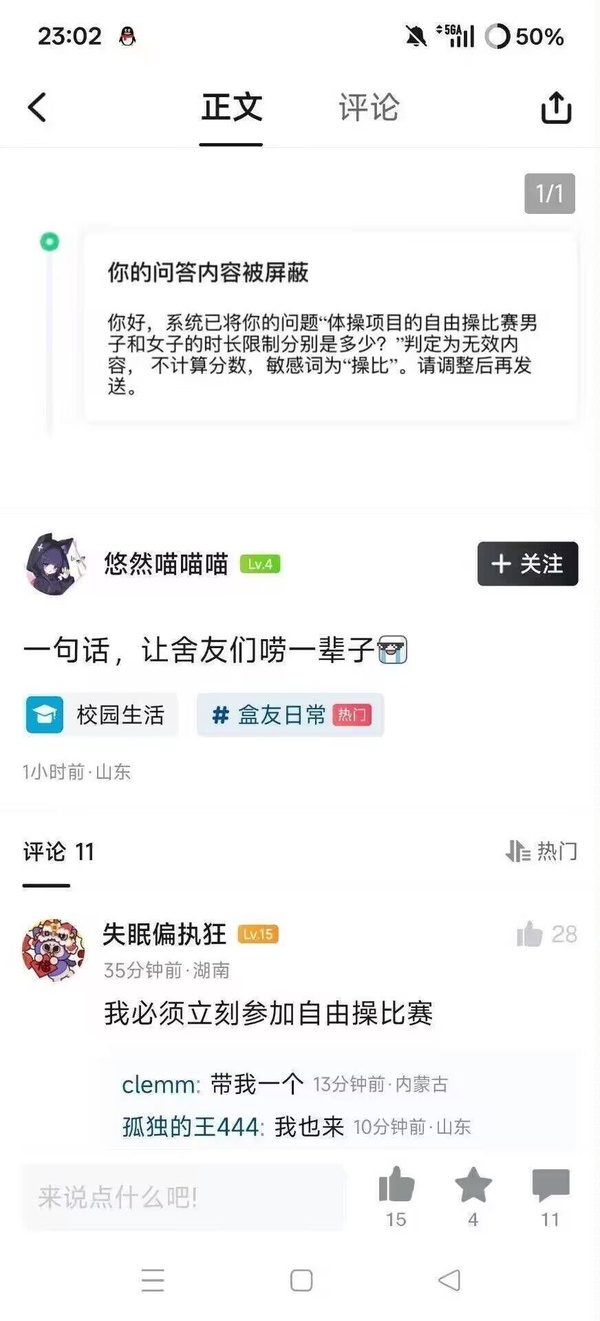Open the recent apps system button
The image size is (600, 1321).
coord(152,1280)
